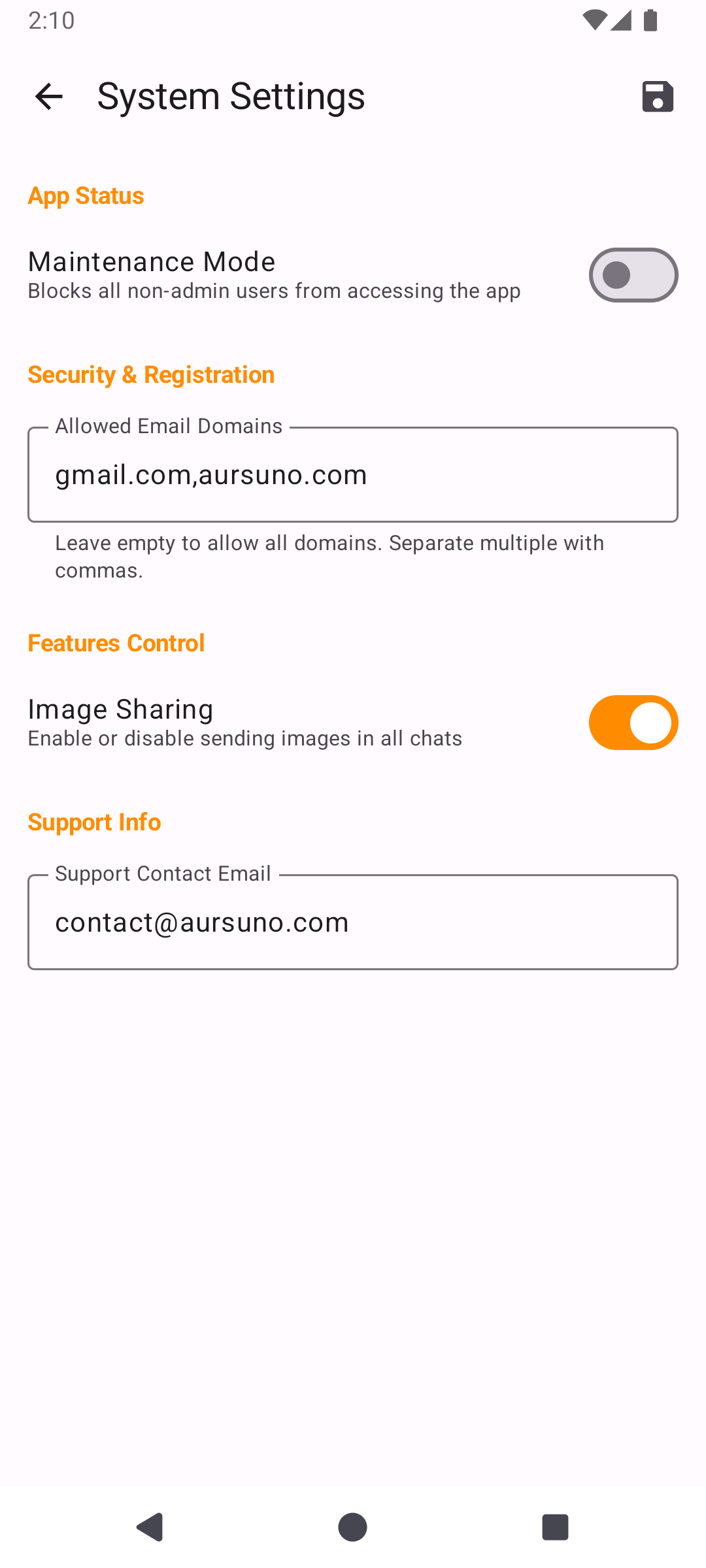Edit the Support Contact Email field

pos(353,923)
